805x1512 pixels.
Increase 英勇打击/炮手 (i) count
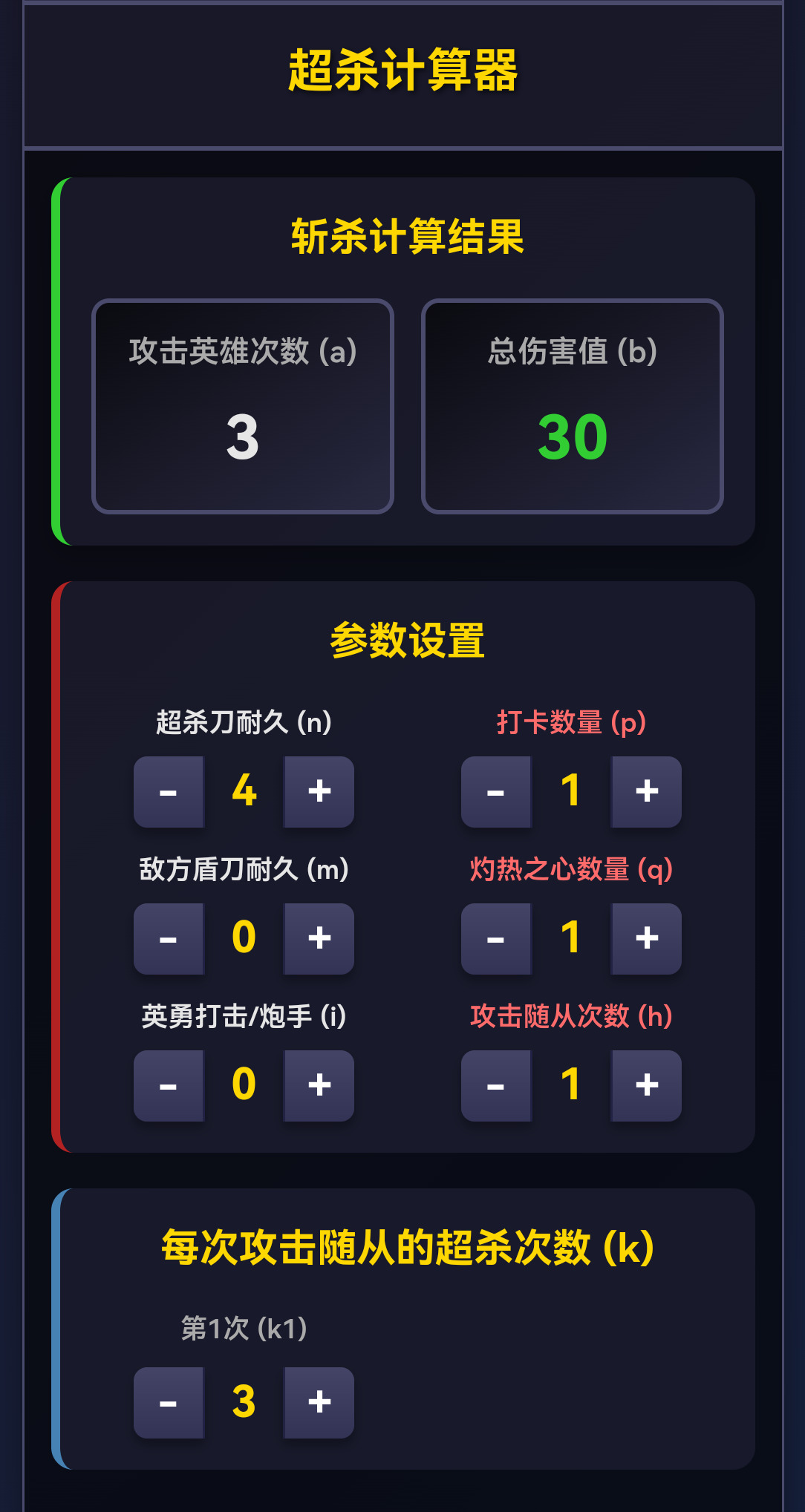[319, 1085]
